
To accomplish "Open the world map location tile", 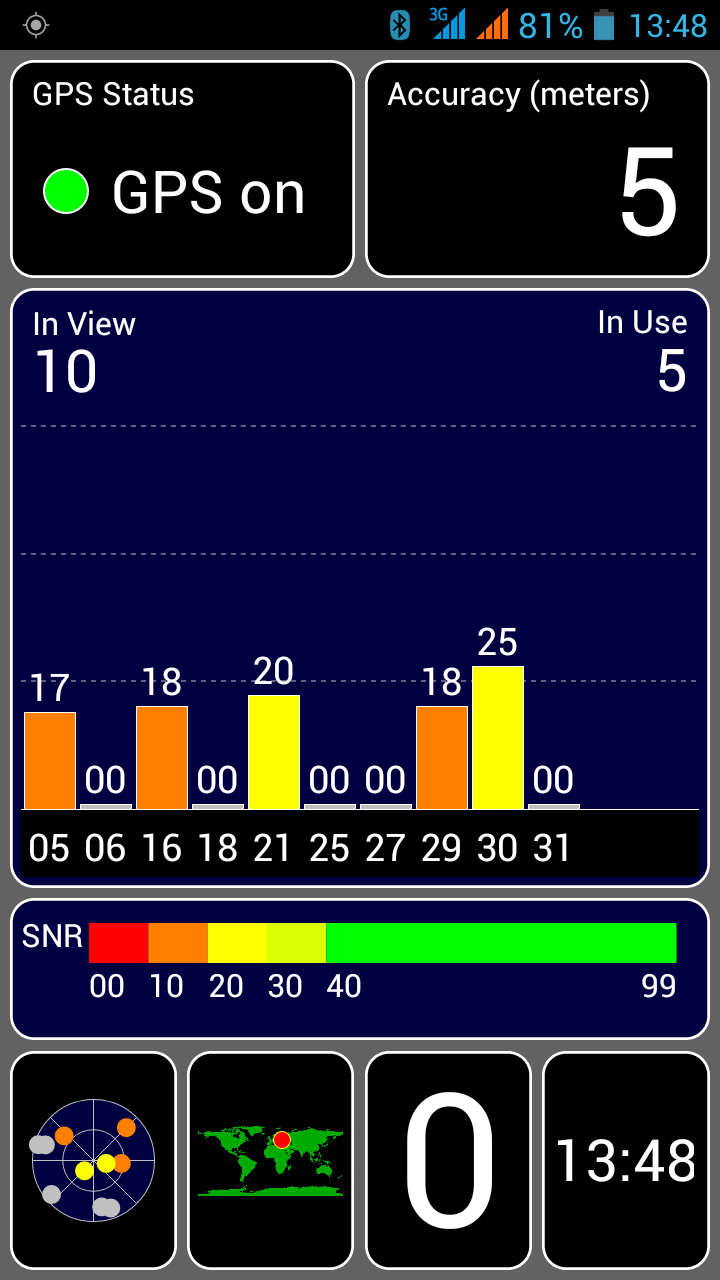I will (271, 1160).
